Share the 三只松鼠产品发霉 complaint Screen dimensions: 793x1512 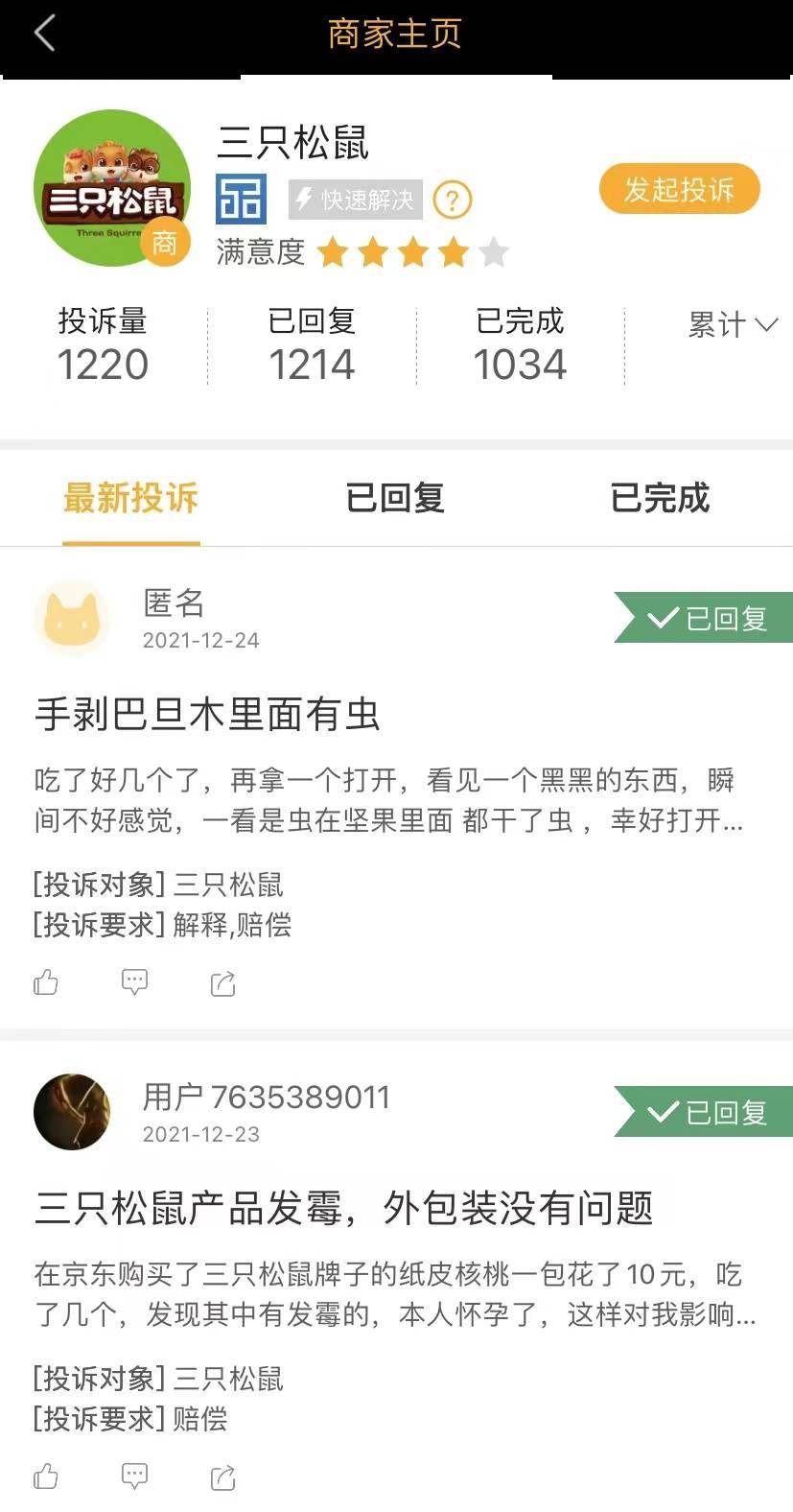[222, 1477]
